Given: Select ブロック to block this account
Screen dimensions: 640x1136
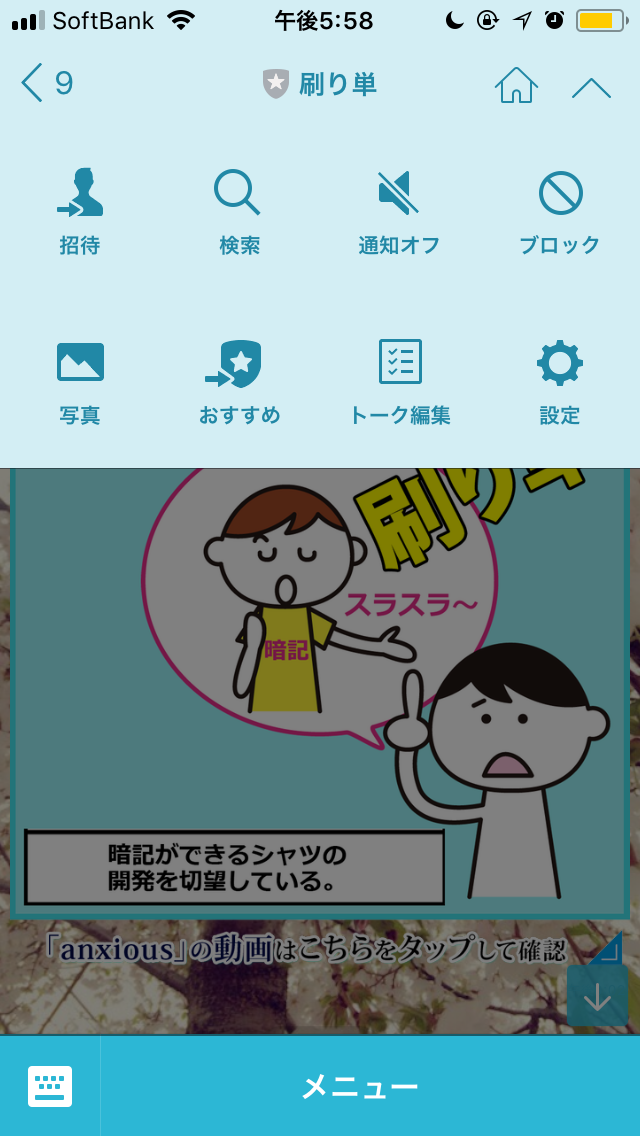Looking at the screenshot, I should [x=560, y=211].
